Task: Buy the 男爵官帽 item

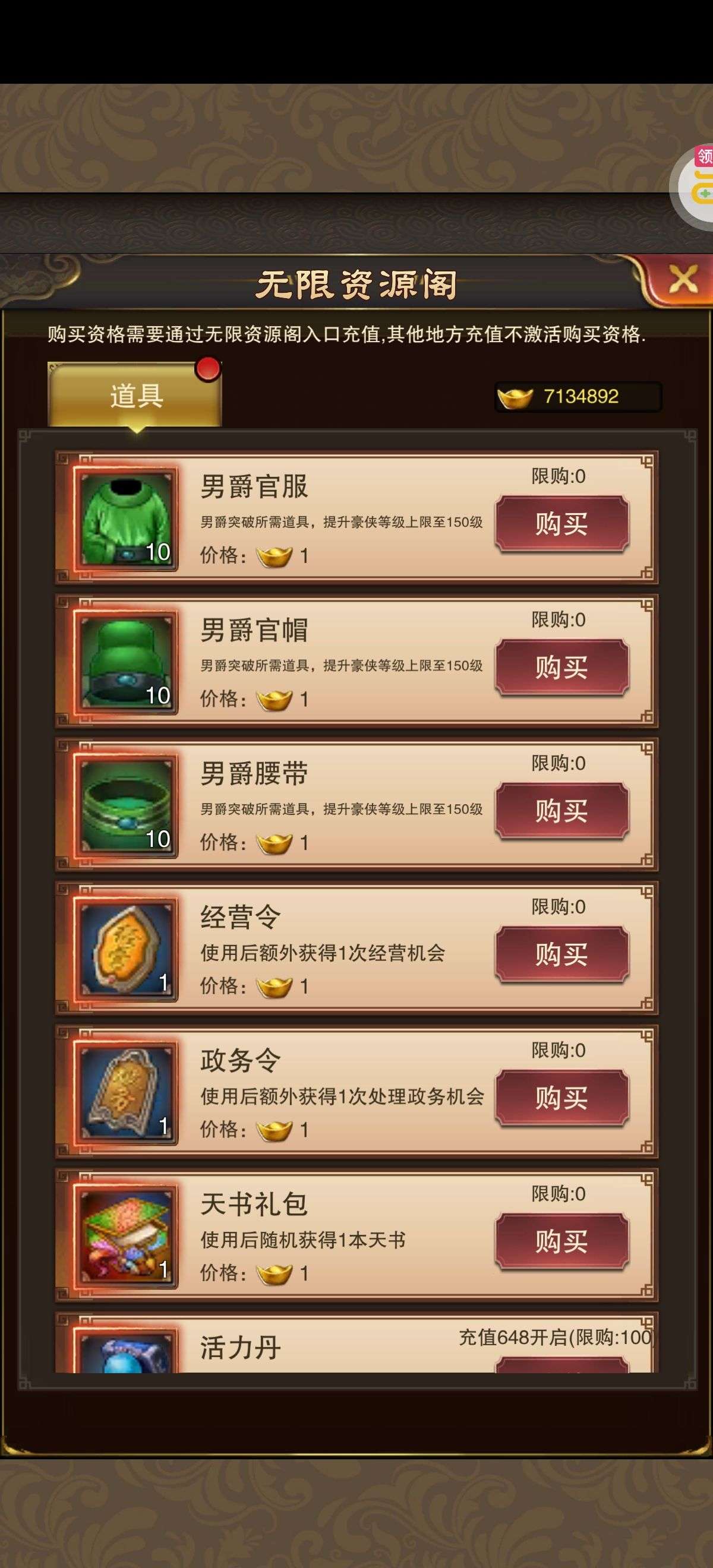Action: coord(561,667)
